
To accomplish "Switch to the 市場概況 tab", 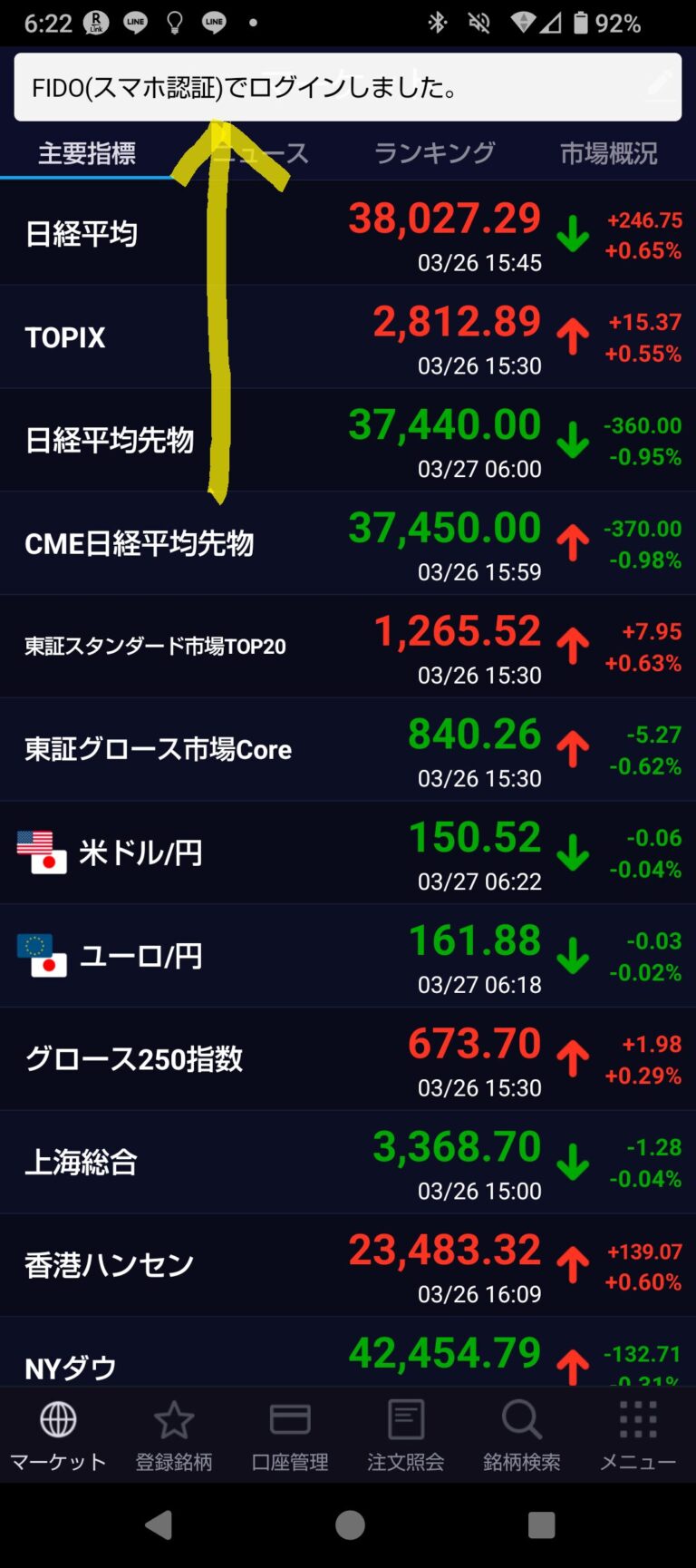I will click(608, 153).
